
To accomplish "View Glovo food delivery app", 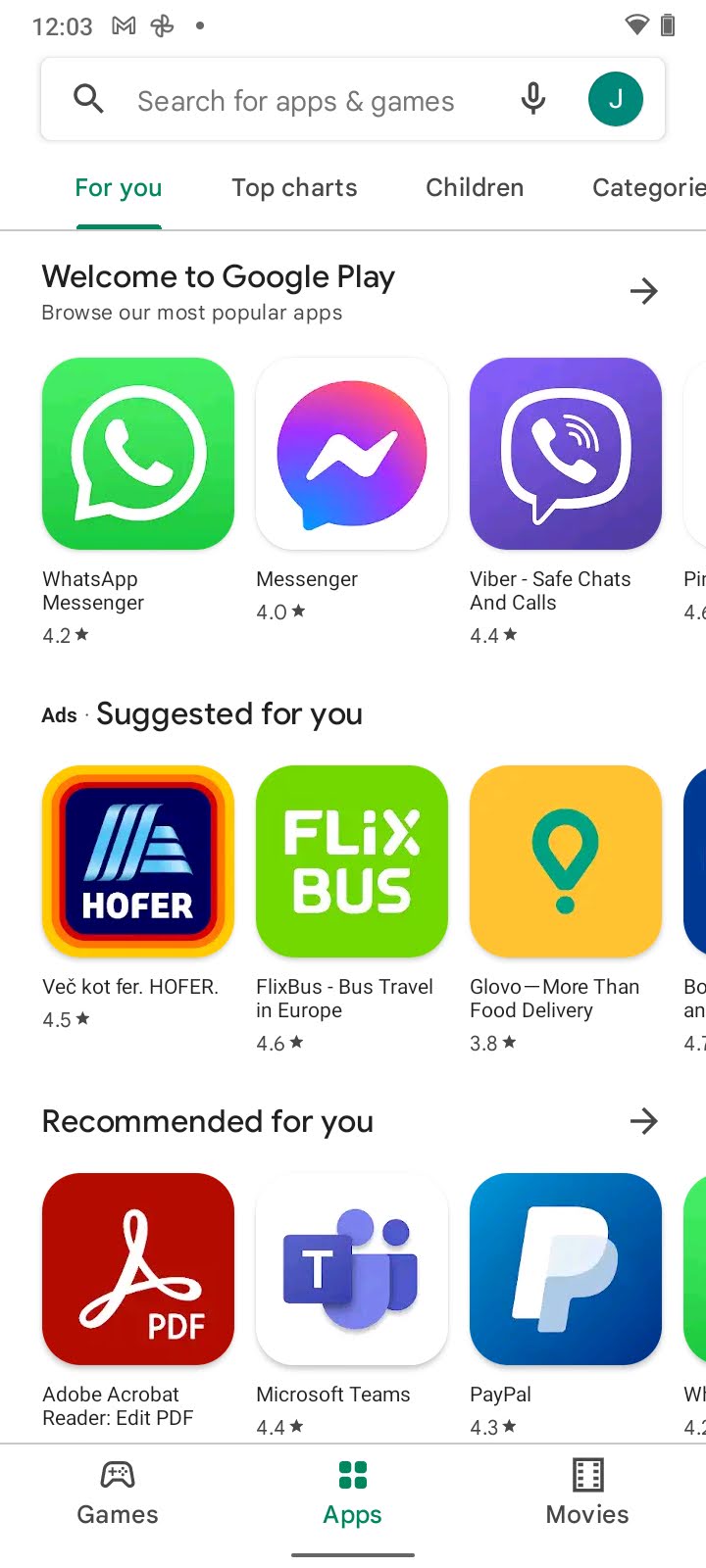I will click(x=565, y=861).
